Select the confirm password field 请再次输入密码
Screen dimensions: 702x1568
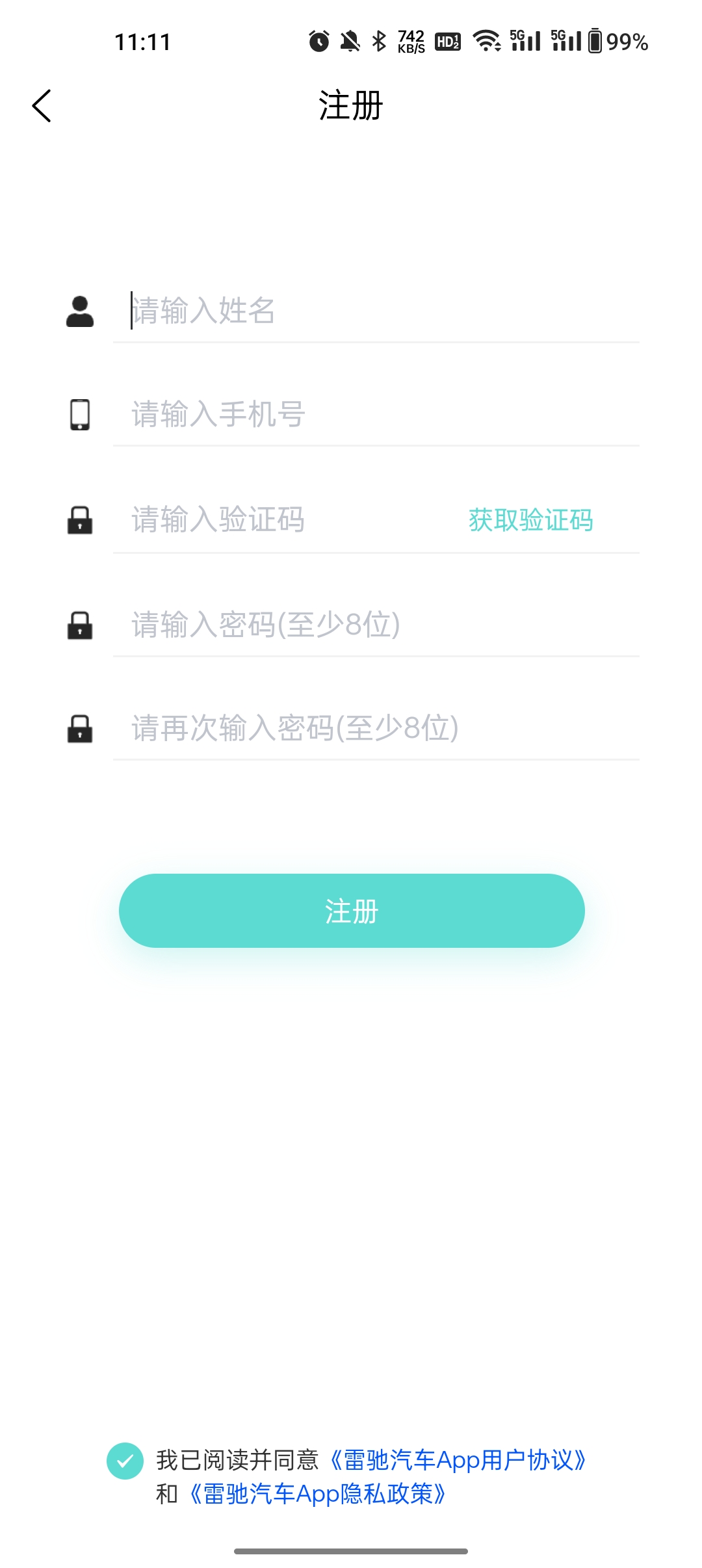pos(376,728)
